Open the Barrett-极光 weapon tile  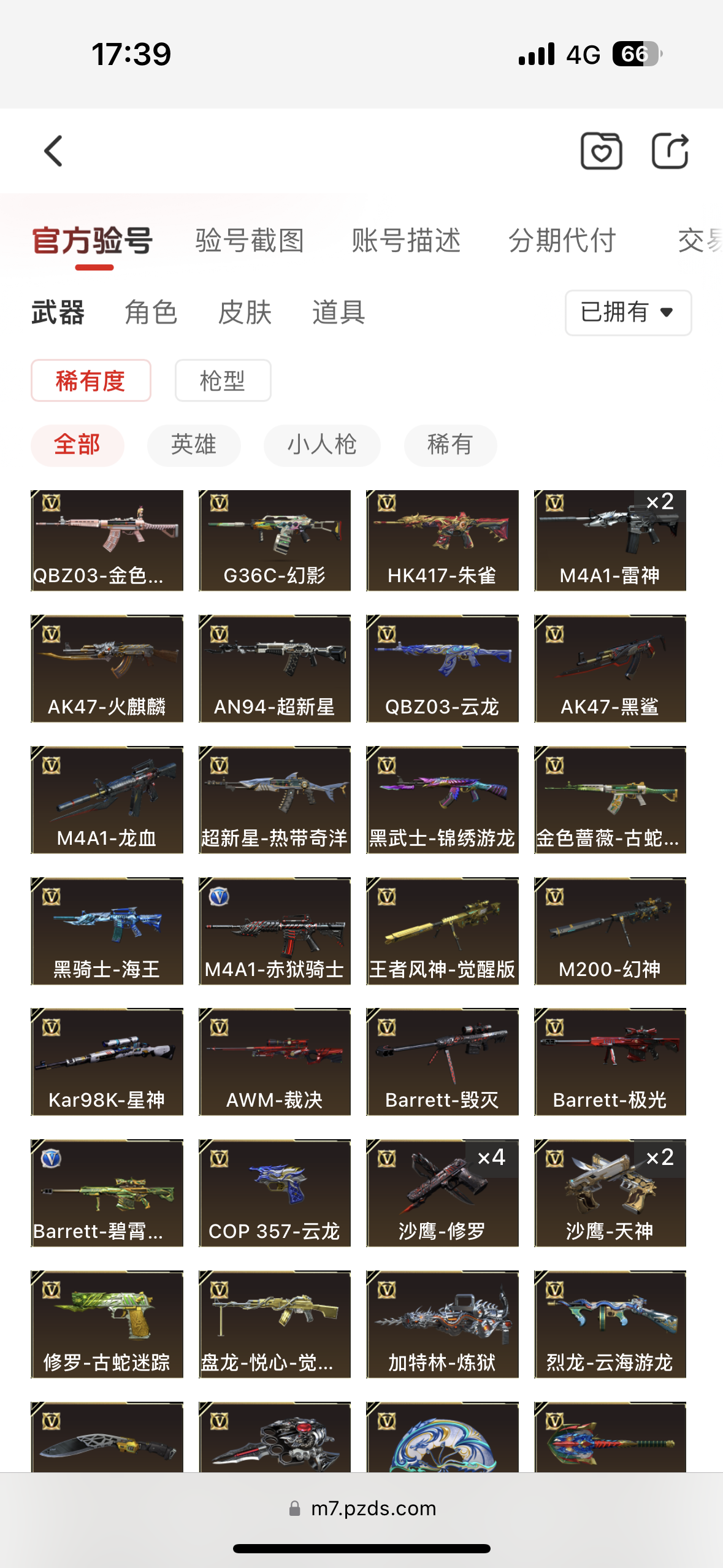(610, 1062)
